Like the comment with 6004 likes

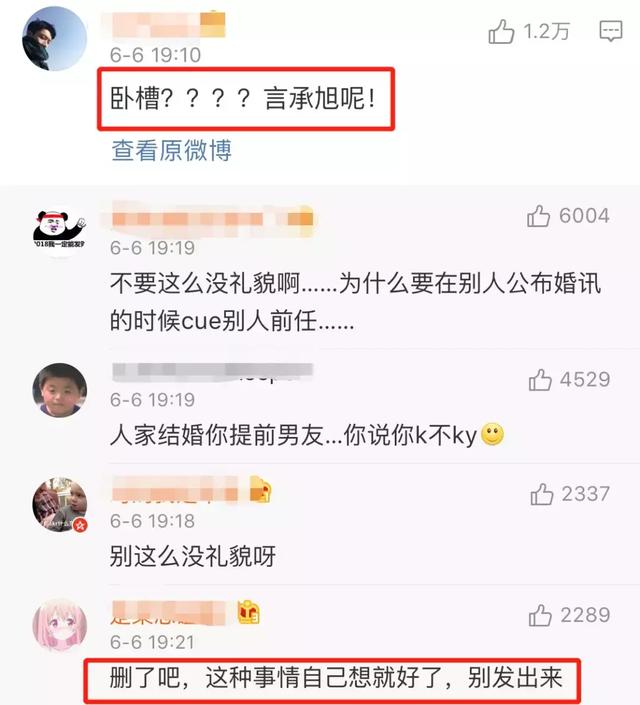pos(539,215)
